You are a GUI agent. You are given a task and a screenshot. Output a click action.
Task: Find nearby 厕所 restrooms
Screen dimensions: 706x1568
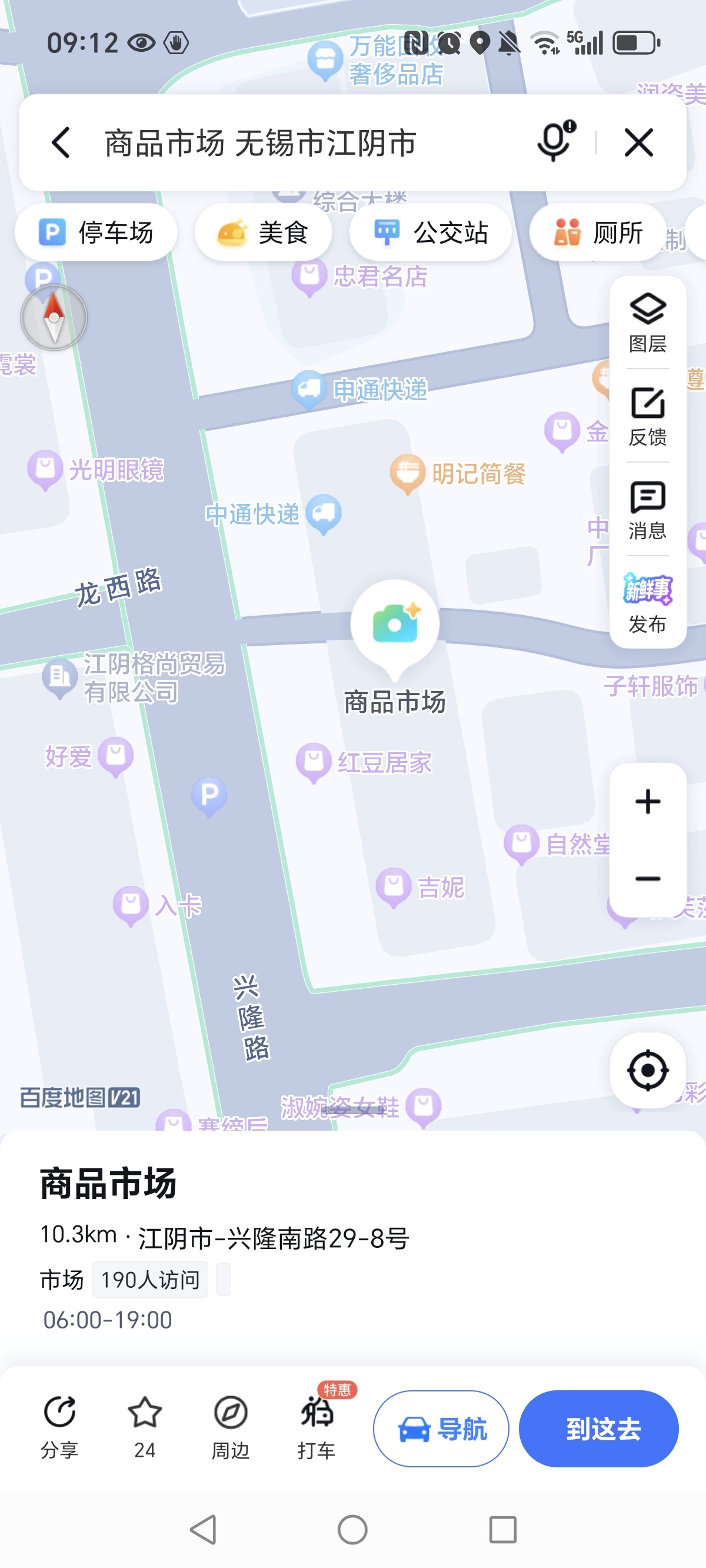pos(598,232)
